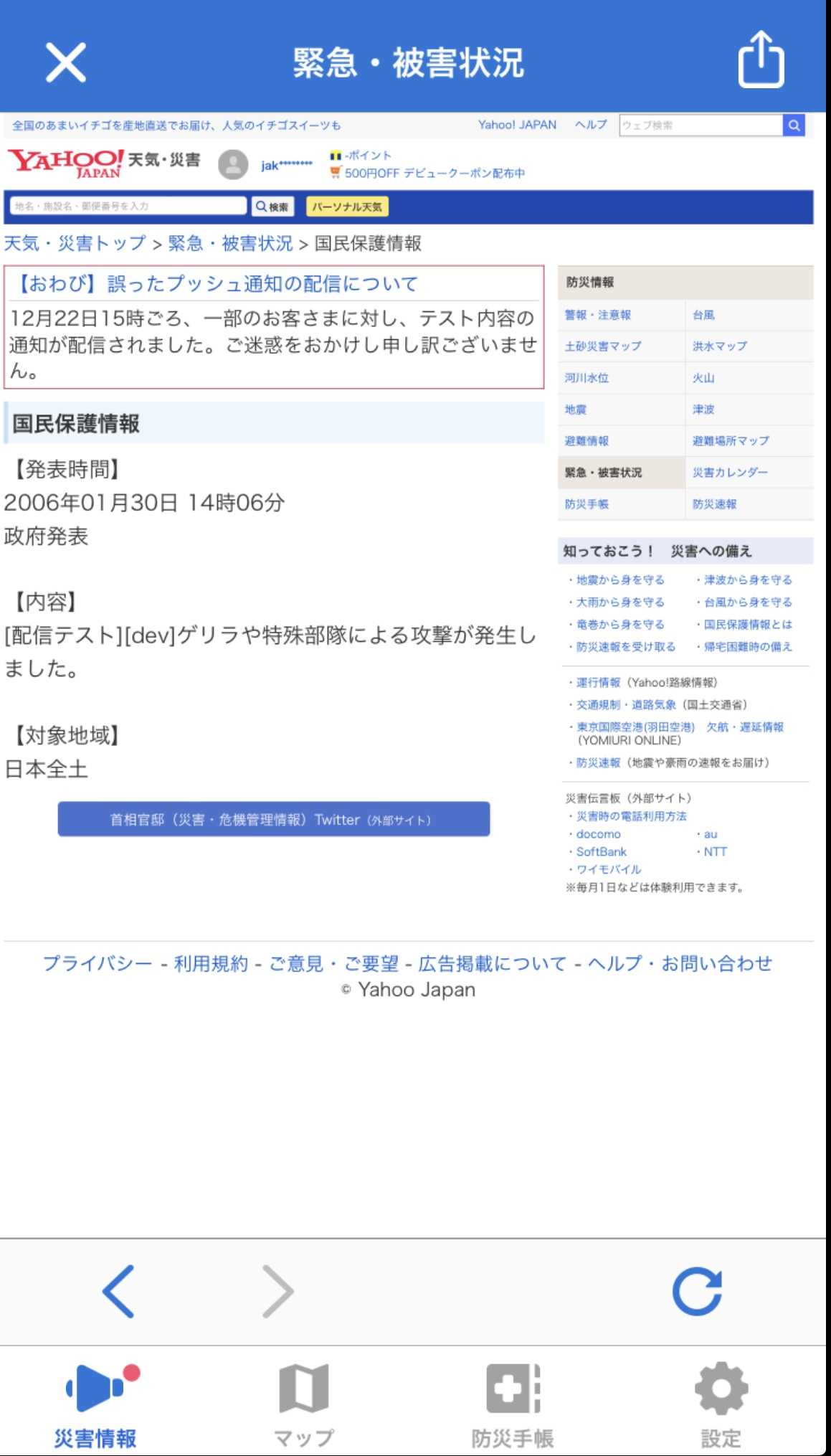Reload the current page
Screen dimensions: 831x1456
696,1291
